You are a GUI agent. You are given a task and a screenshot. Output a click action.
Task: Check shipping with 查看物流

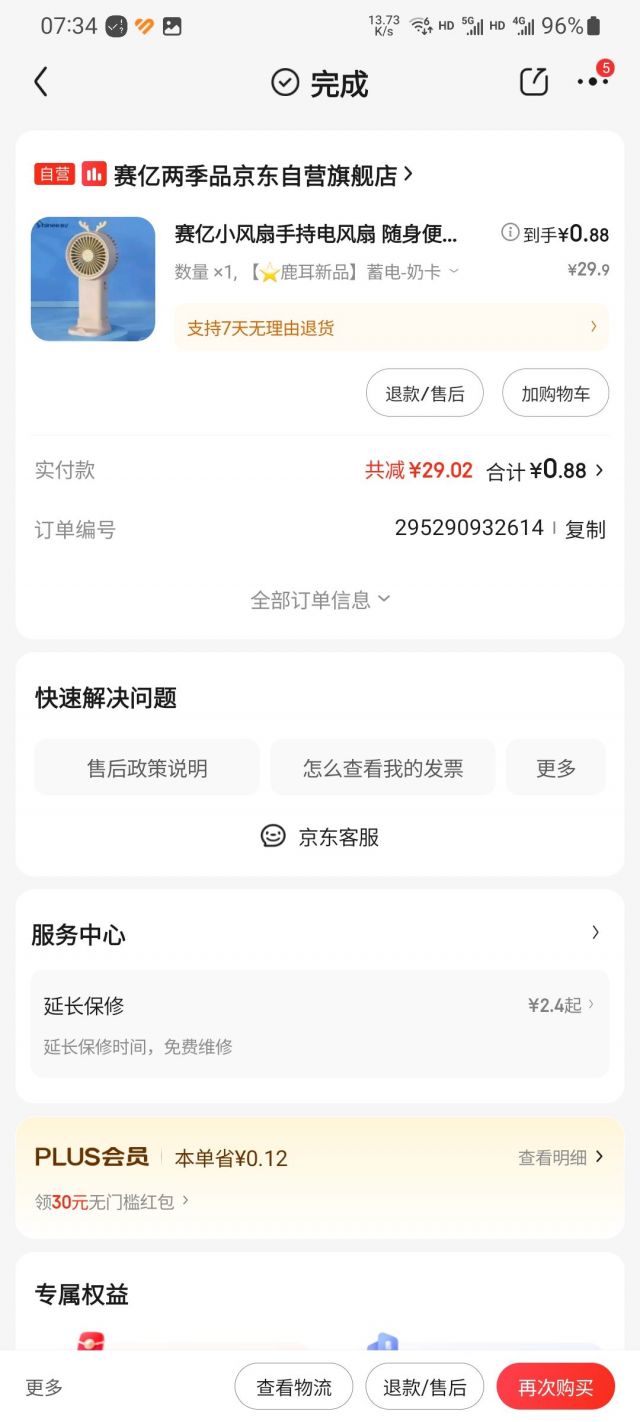point(293,1387)
